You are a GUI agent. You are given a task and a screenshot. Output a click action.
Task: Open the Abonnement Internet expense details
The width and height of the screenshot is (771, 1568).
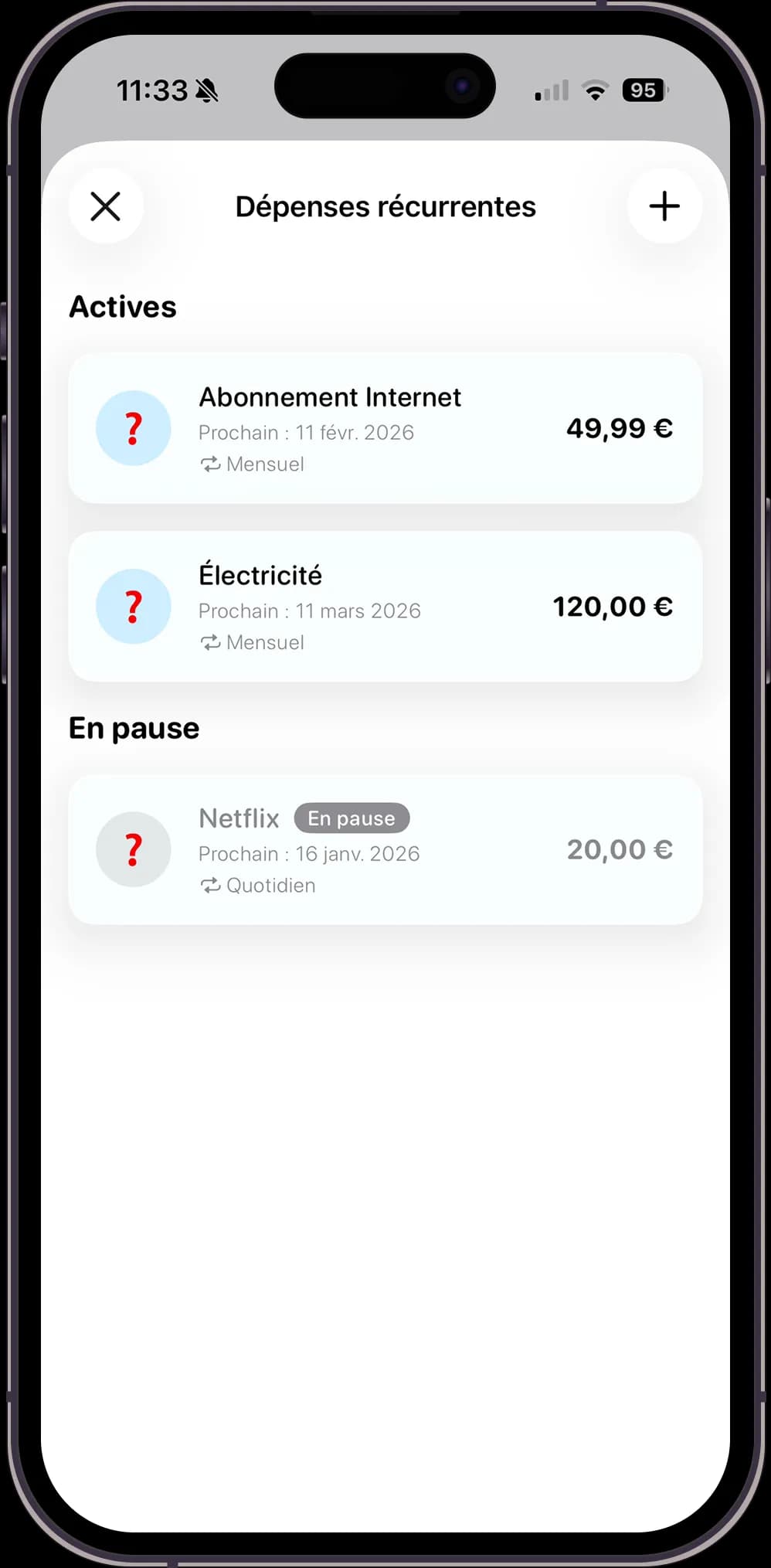(x=385, y=428)
